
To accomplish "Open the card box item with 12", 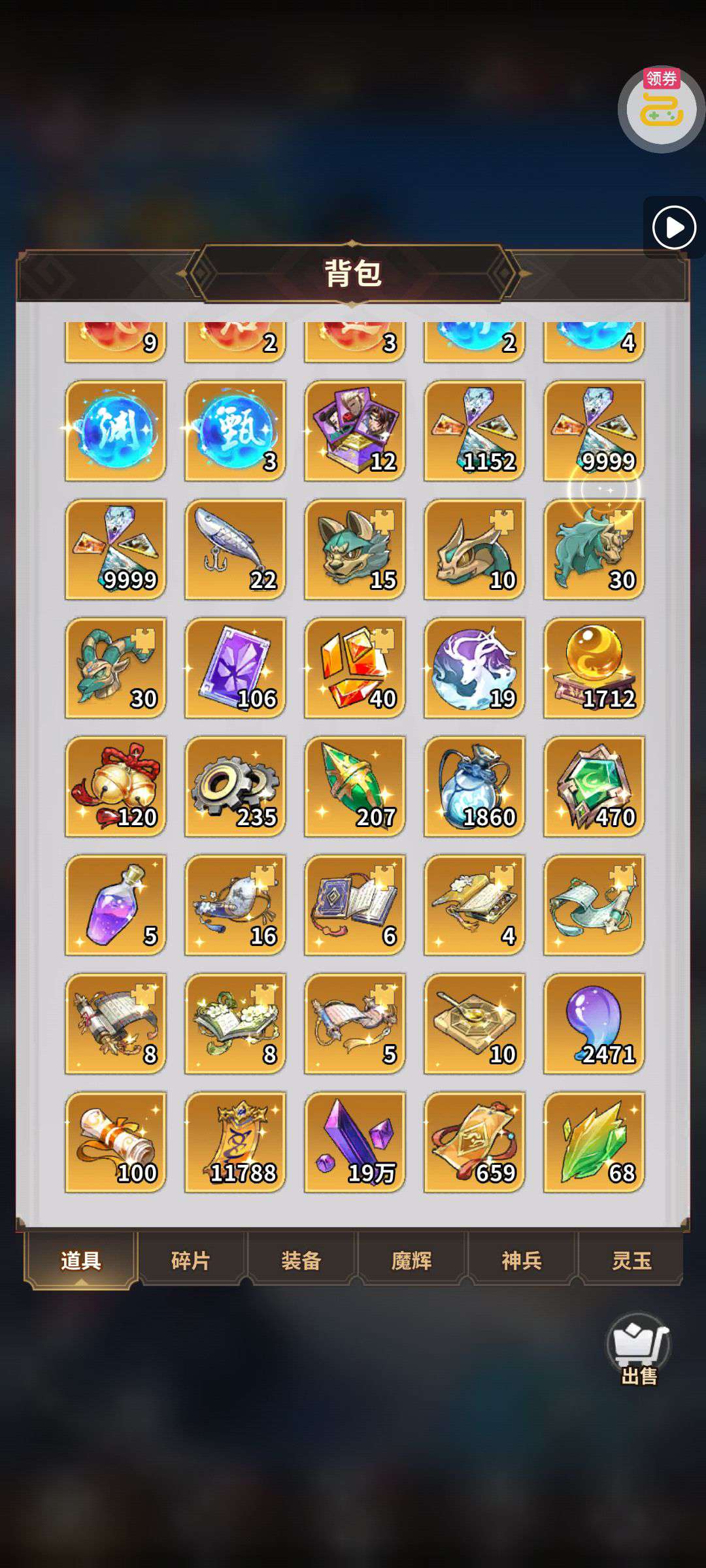I will tap(355, 431).
